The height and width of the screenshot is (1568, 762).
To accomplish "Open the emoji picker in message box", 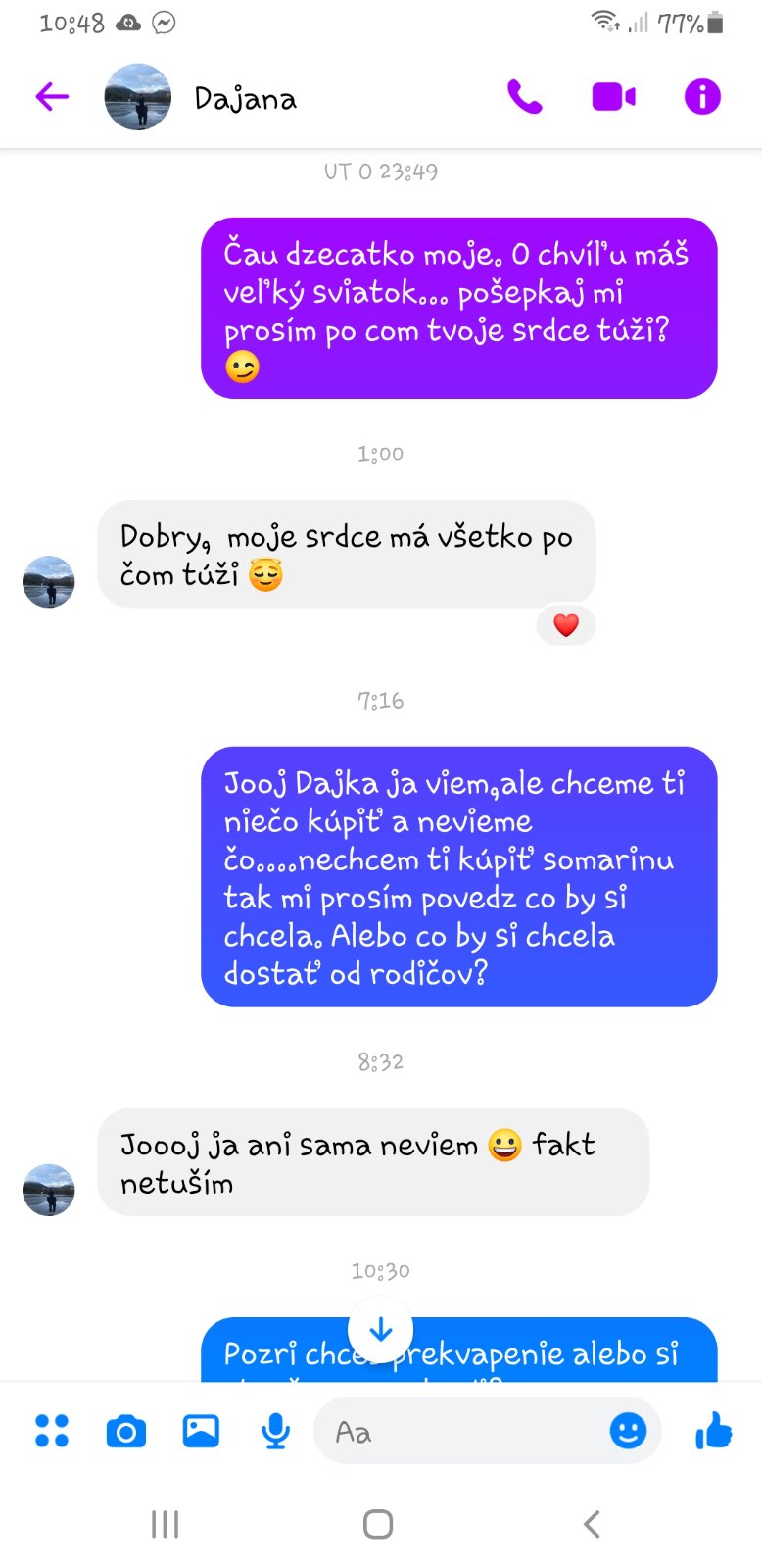I will [x=628, y=1431].
